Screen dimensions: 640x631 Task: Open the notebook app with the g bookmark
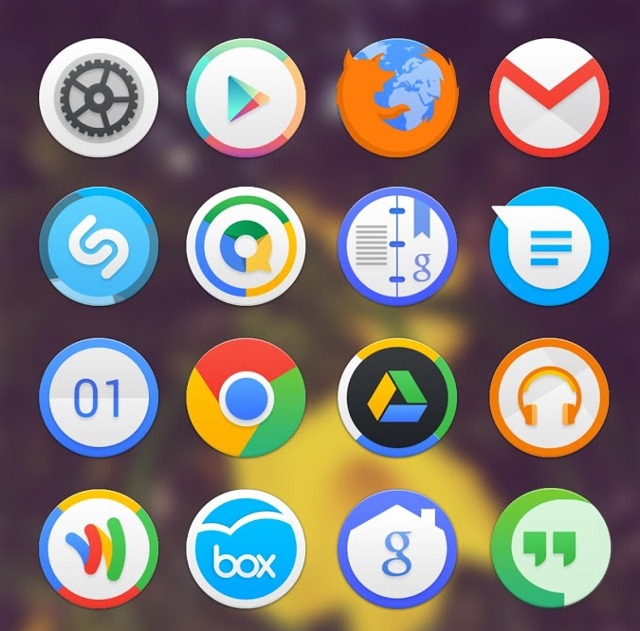pyautogui.click(x=397, y=246)
